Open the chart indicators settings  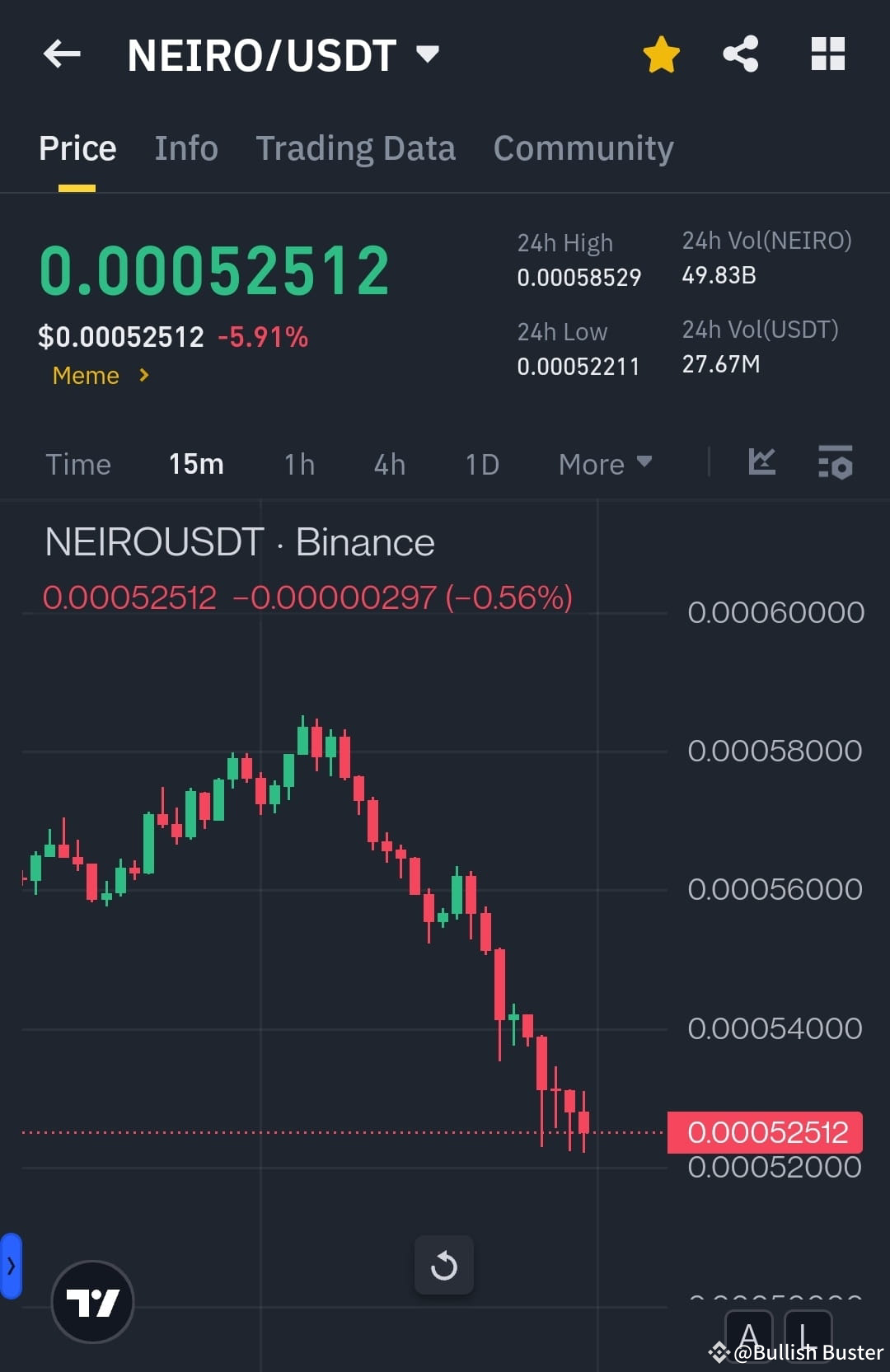[835, 463]
